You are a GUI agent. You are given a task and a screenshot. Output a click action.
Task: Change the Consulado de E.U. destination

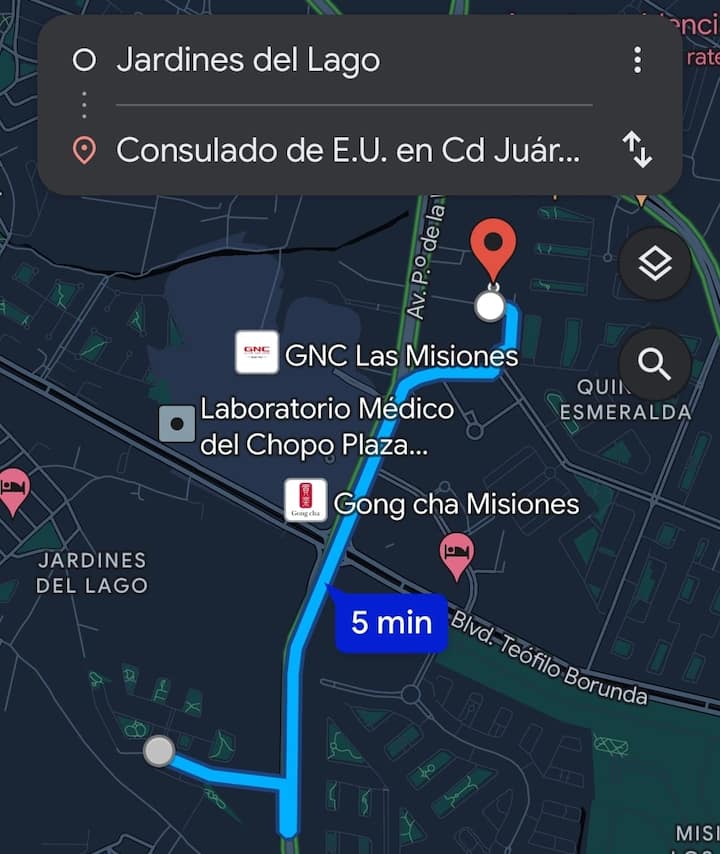(347, 150)
